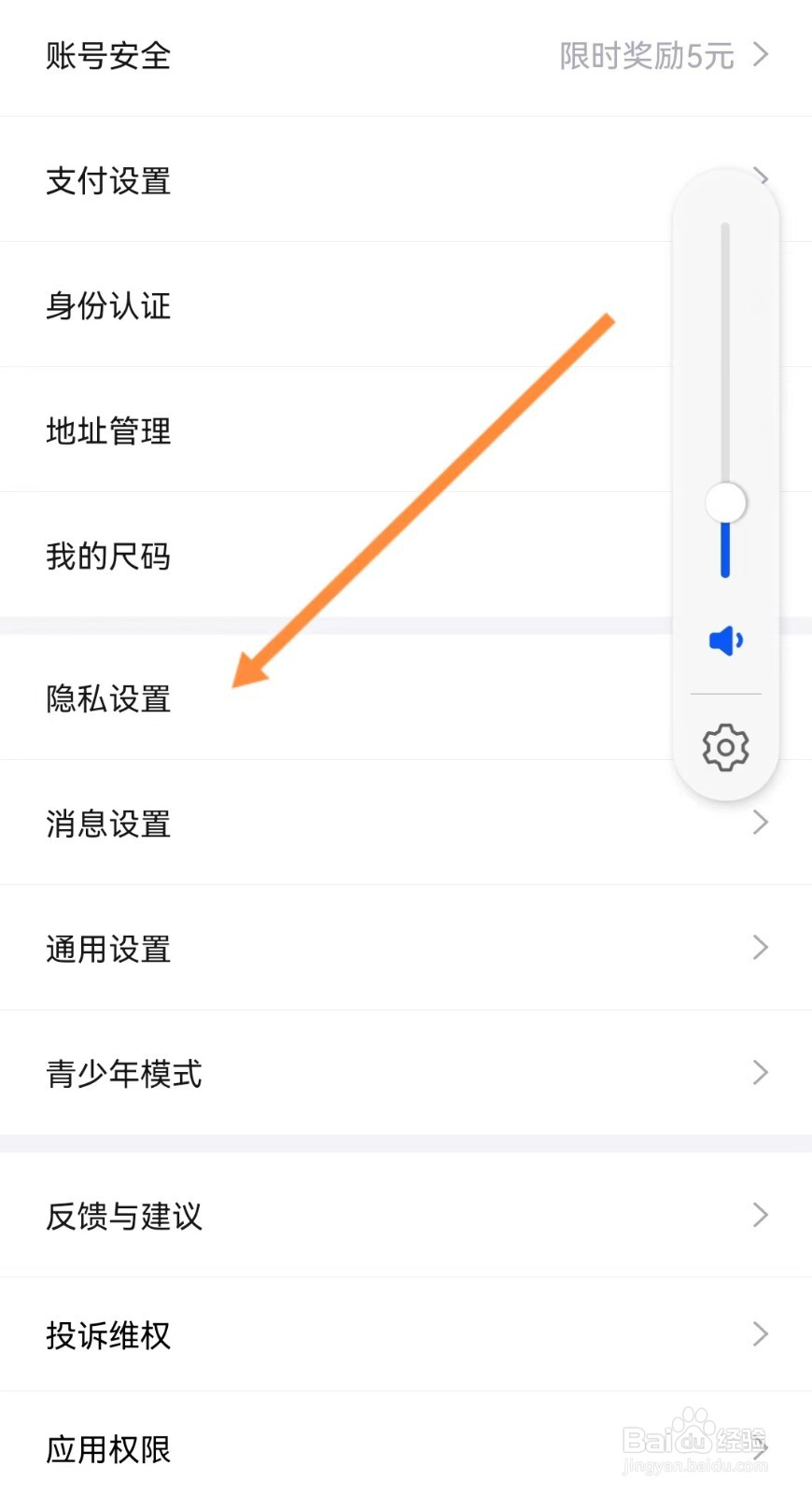
Task: Open Message Settings (消息设置)
Action: 108,823
